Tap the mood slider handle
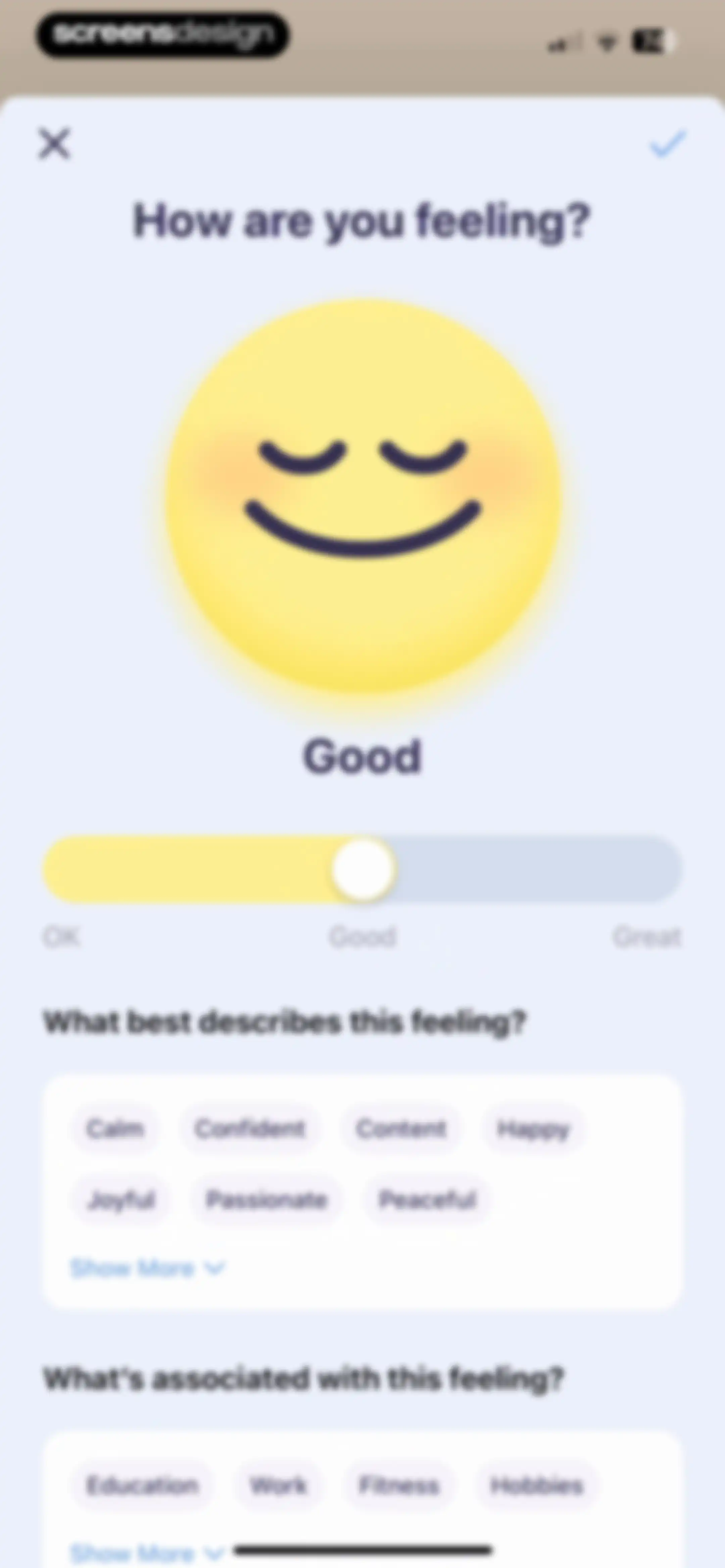Image resolution: width=725 pixels, height=1568 pixels. coord(364,869)
